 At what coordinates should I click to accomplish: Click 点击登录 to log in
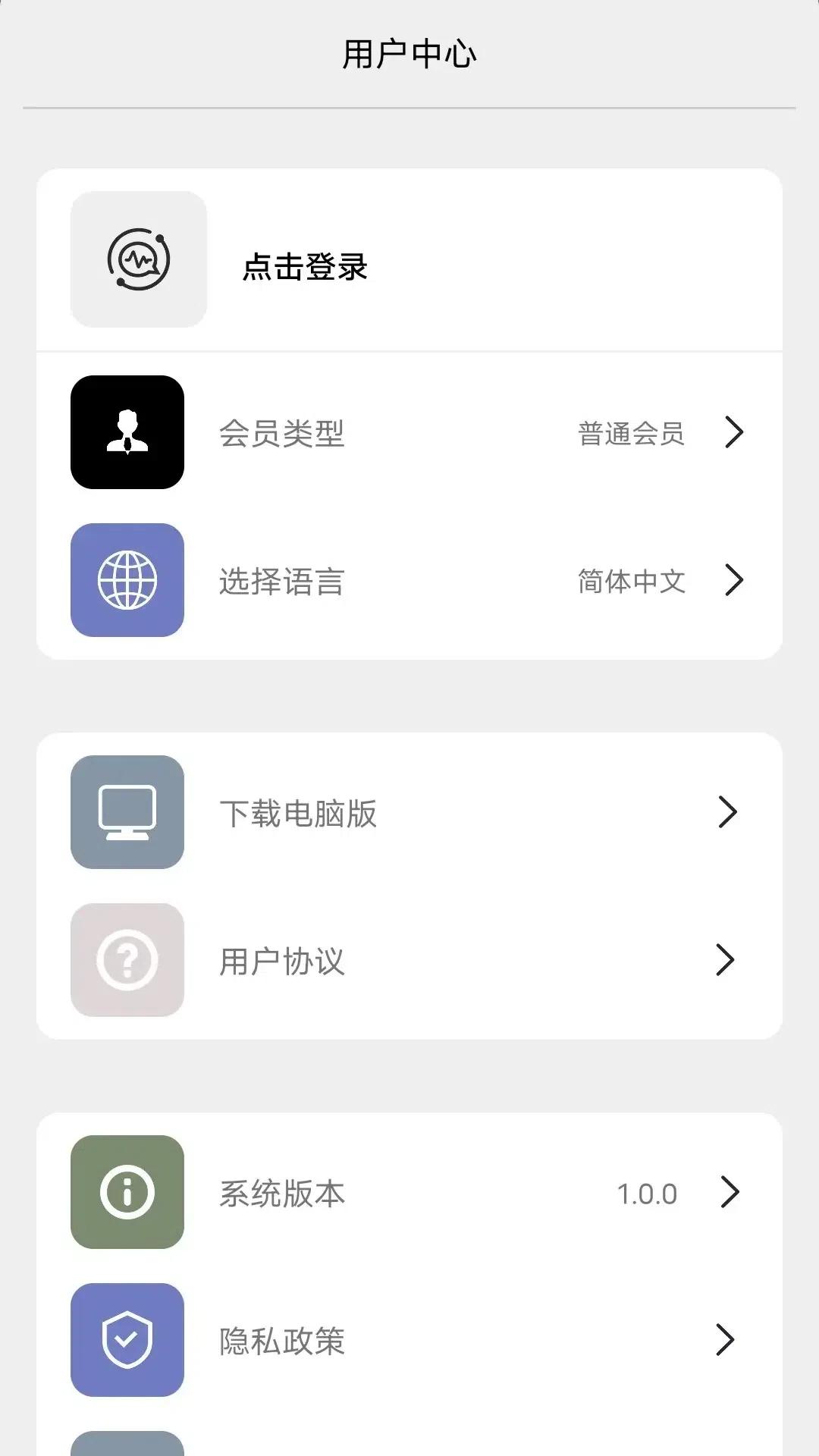[x=306, y=267]
